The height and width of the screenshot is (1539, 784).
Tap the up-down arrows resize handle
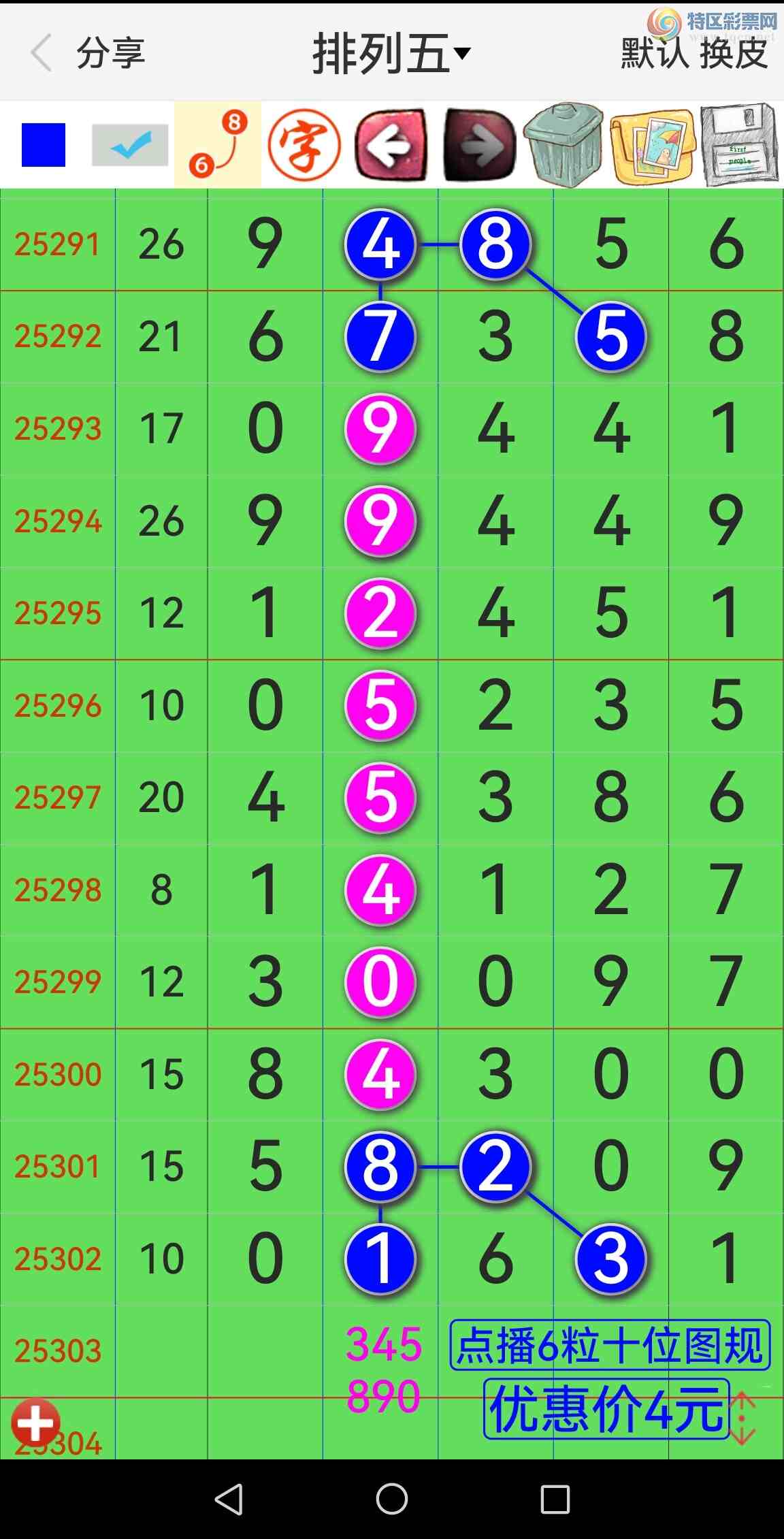click(742, 1419)
